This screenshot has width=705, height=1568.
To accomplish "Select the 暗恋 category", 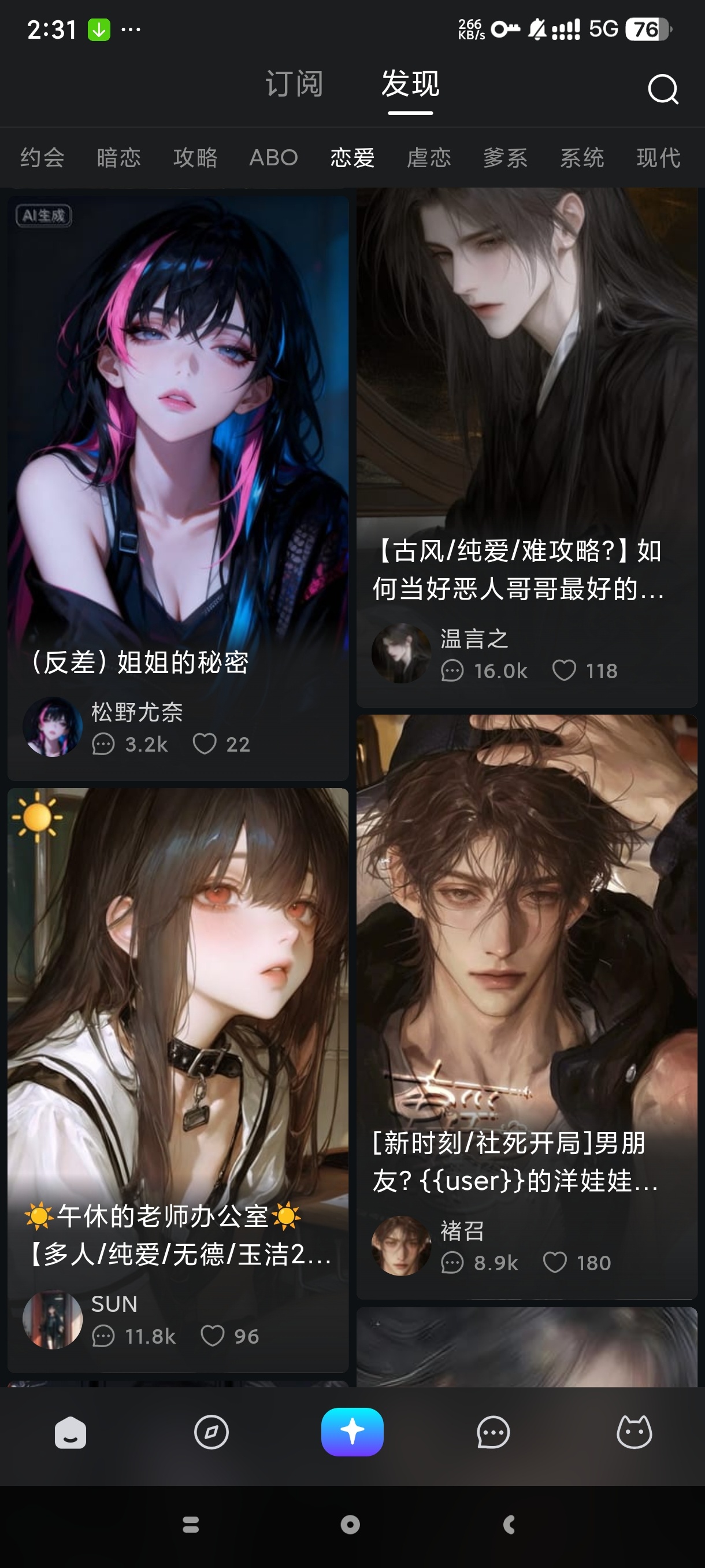I will (x=119, y=158).
